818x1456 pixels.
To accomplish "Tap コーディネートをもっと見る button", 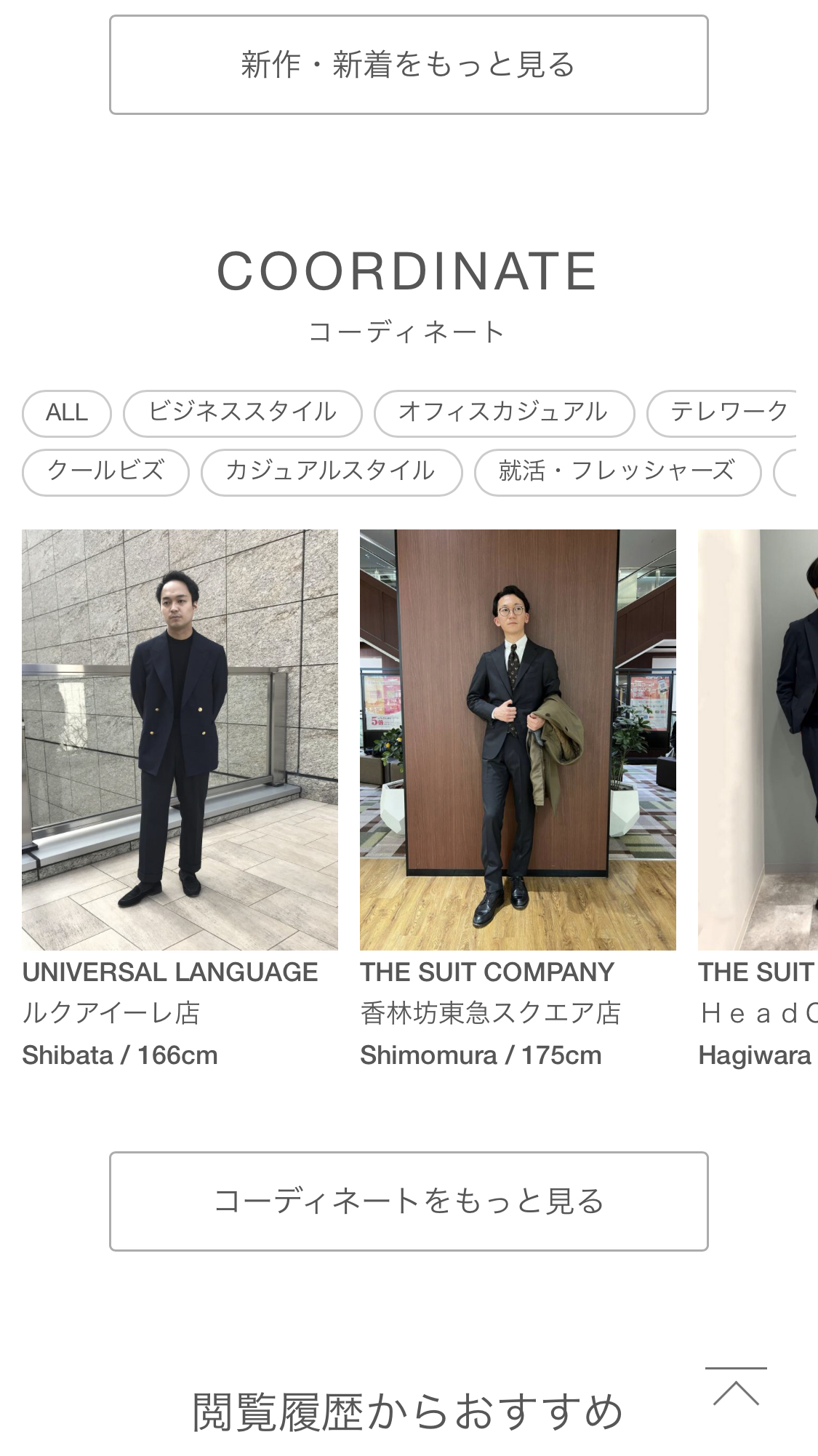I will click(x=409, y=1201).
